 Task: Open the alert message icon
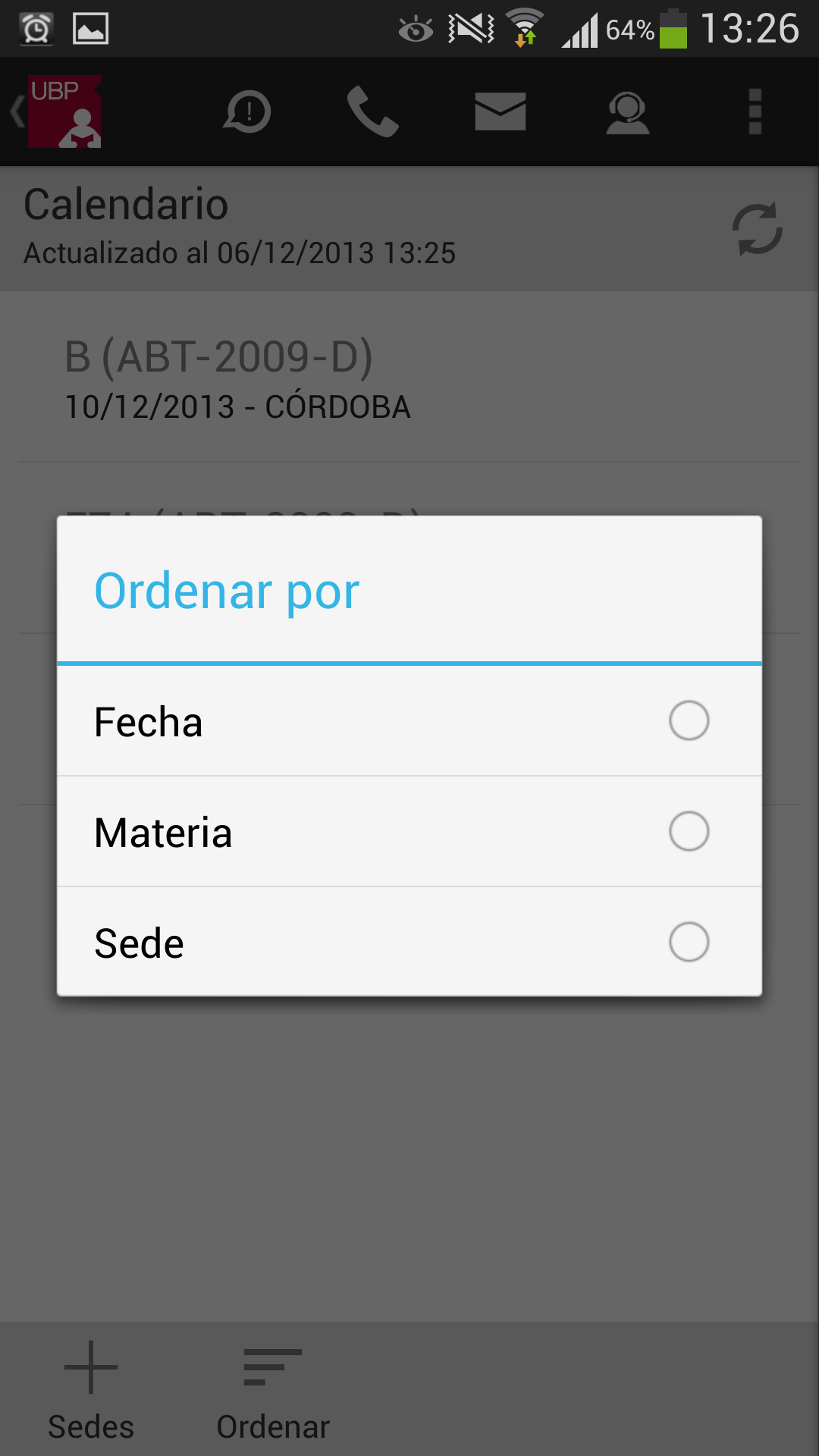[247, 112]
